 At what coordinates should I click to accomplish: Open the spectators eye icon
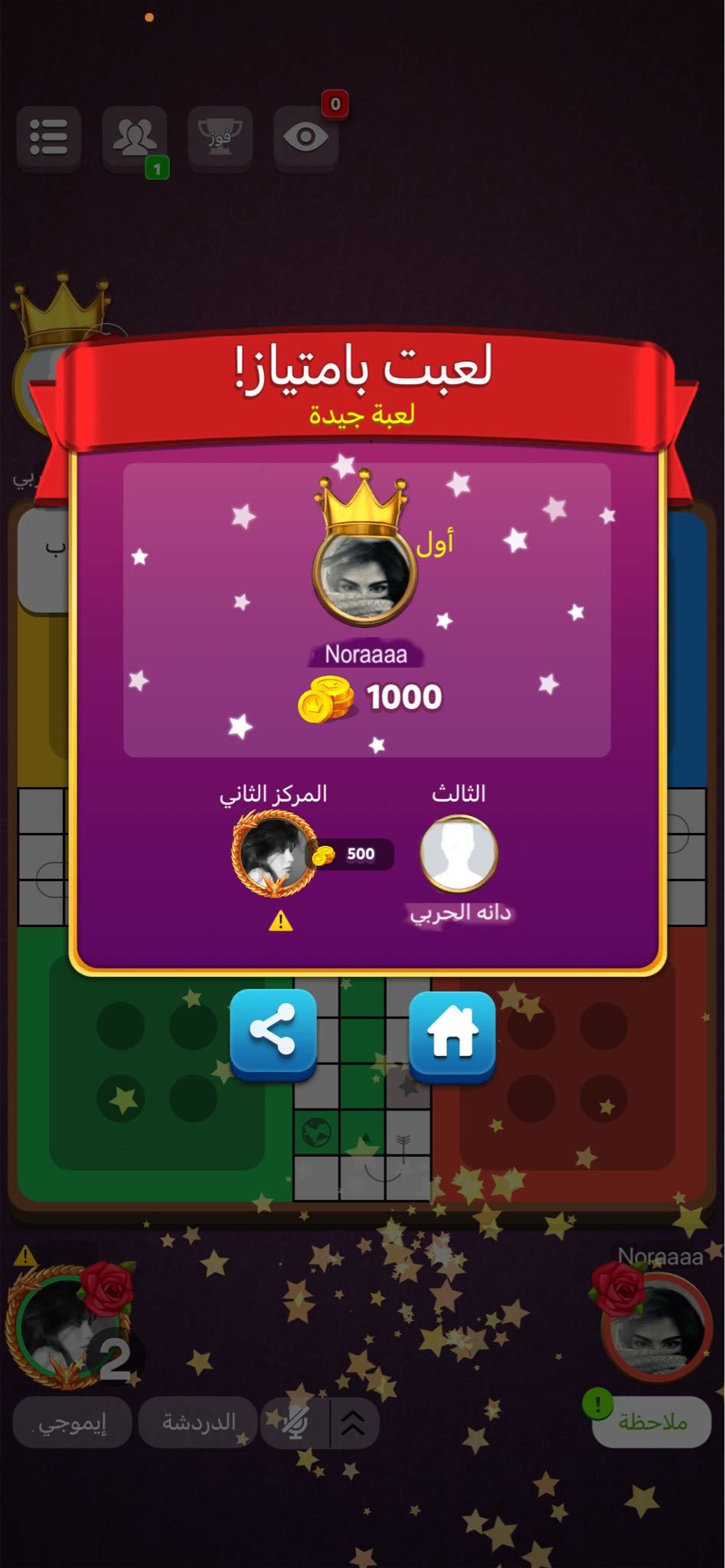tap(306, 138)
